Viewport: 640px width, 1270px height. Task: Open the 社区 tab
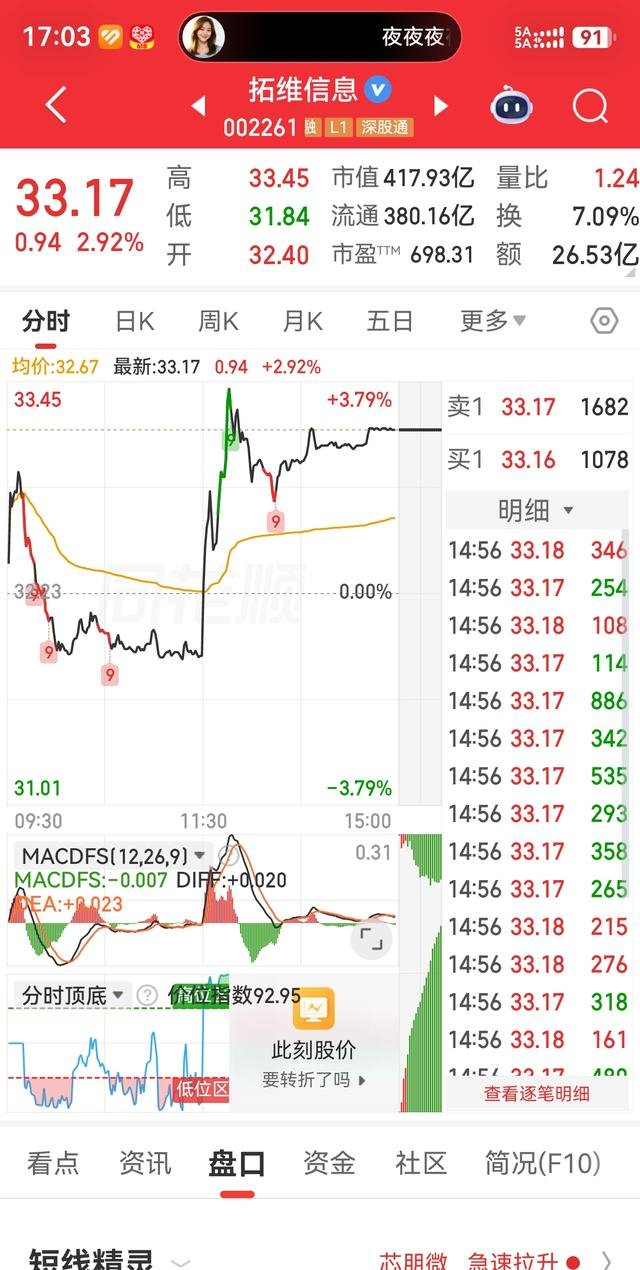click(x=421, y=1163)
